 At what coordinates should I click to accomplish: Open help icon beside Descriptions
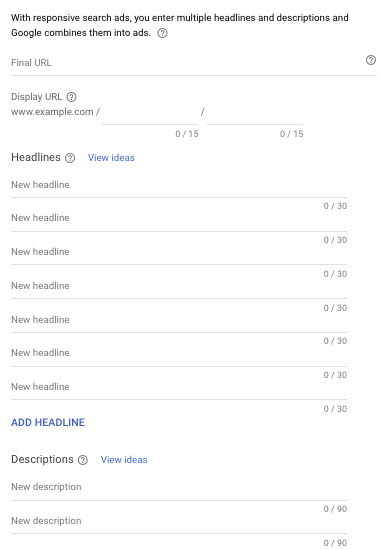(83, 460)
